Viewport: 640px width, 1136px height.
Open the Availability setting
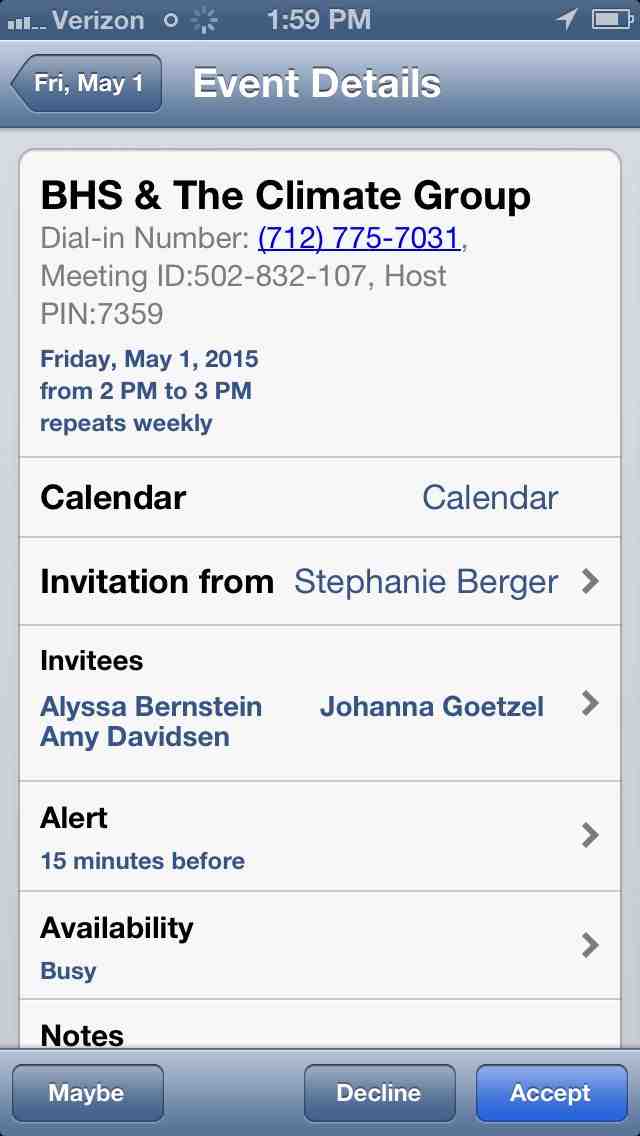point(320,946)
